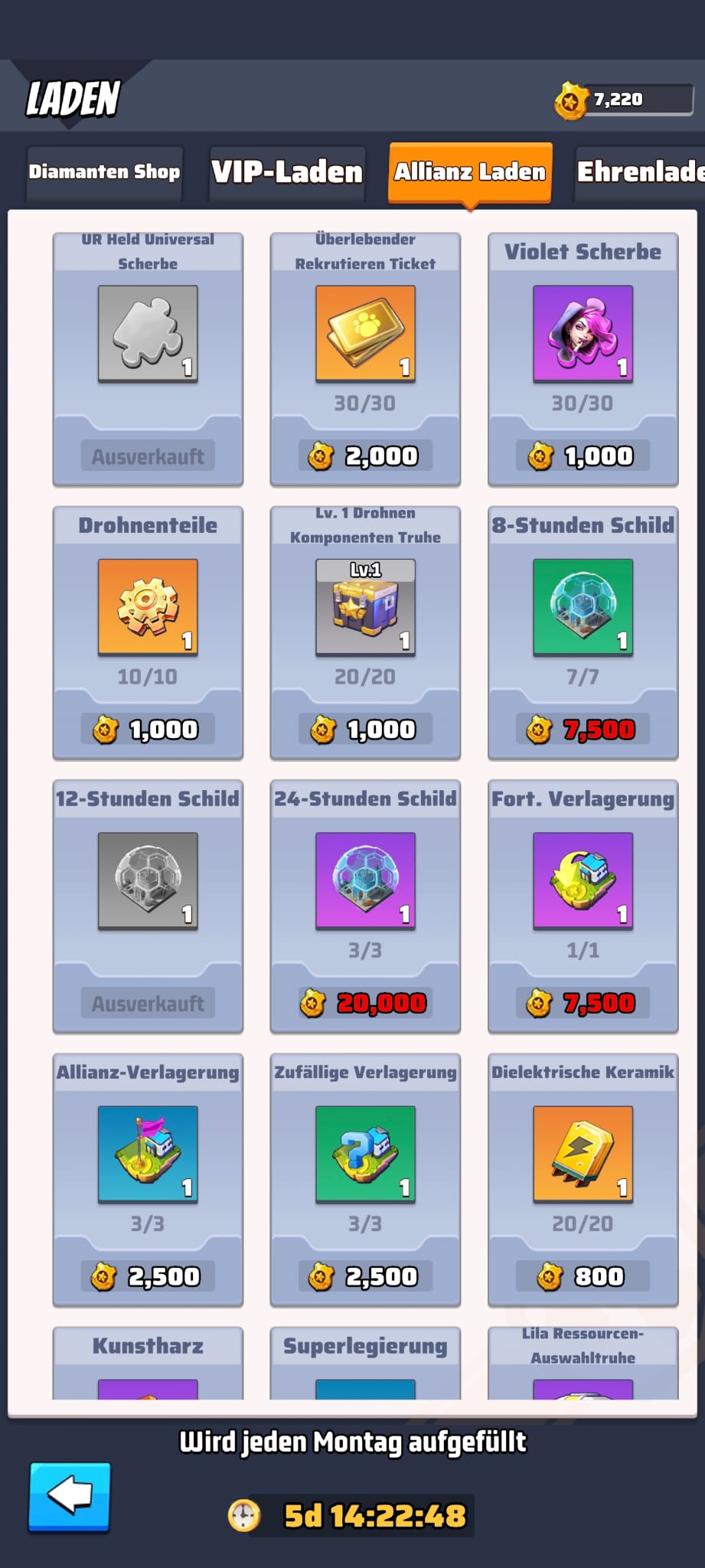This screenshot has height=1568, width=705.
Task: Open the 12-Stunden Schild sold-out card
Action: point(148,880)
